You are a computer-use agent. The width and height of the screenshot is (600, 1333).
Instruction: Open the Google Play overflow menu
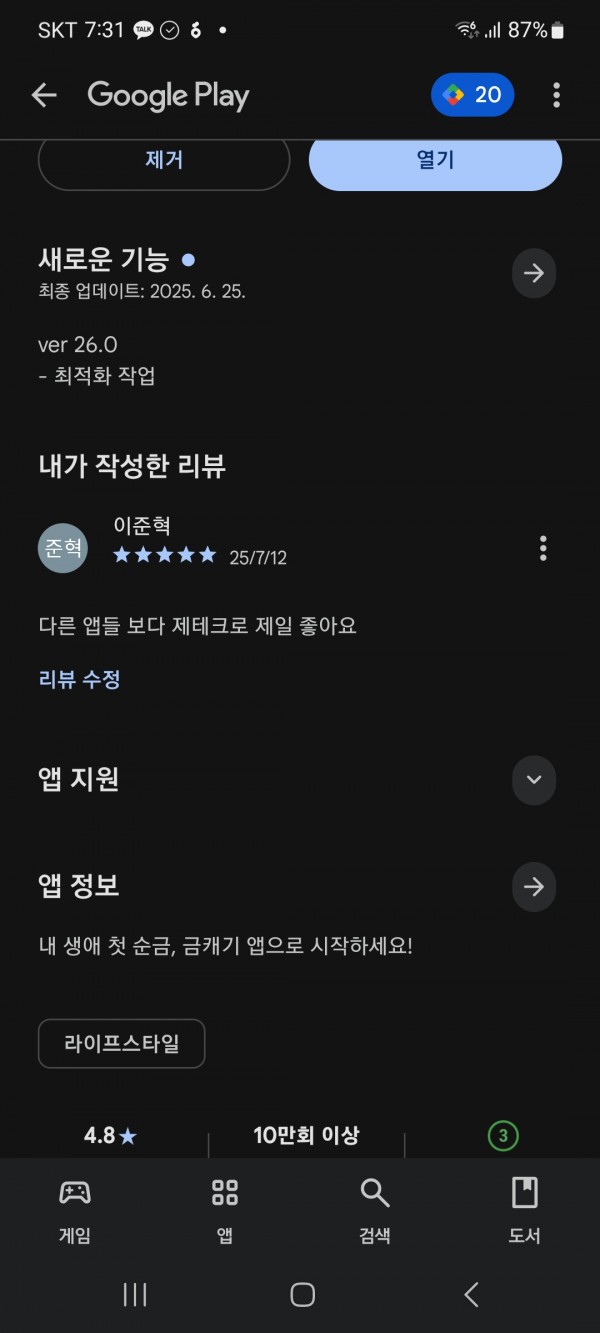[x=556, y=96]
